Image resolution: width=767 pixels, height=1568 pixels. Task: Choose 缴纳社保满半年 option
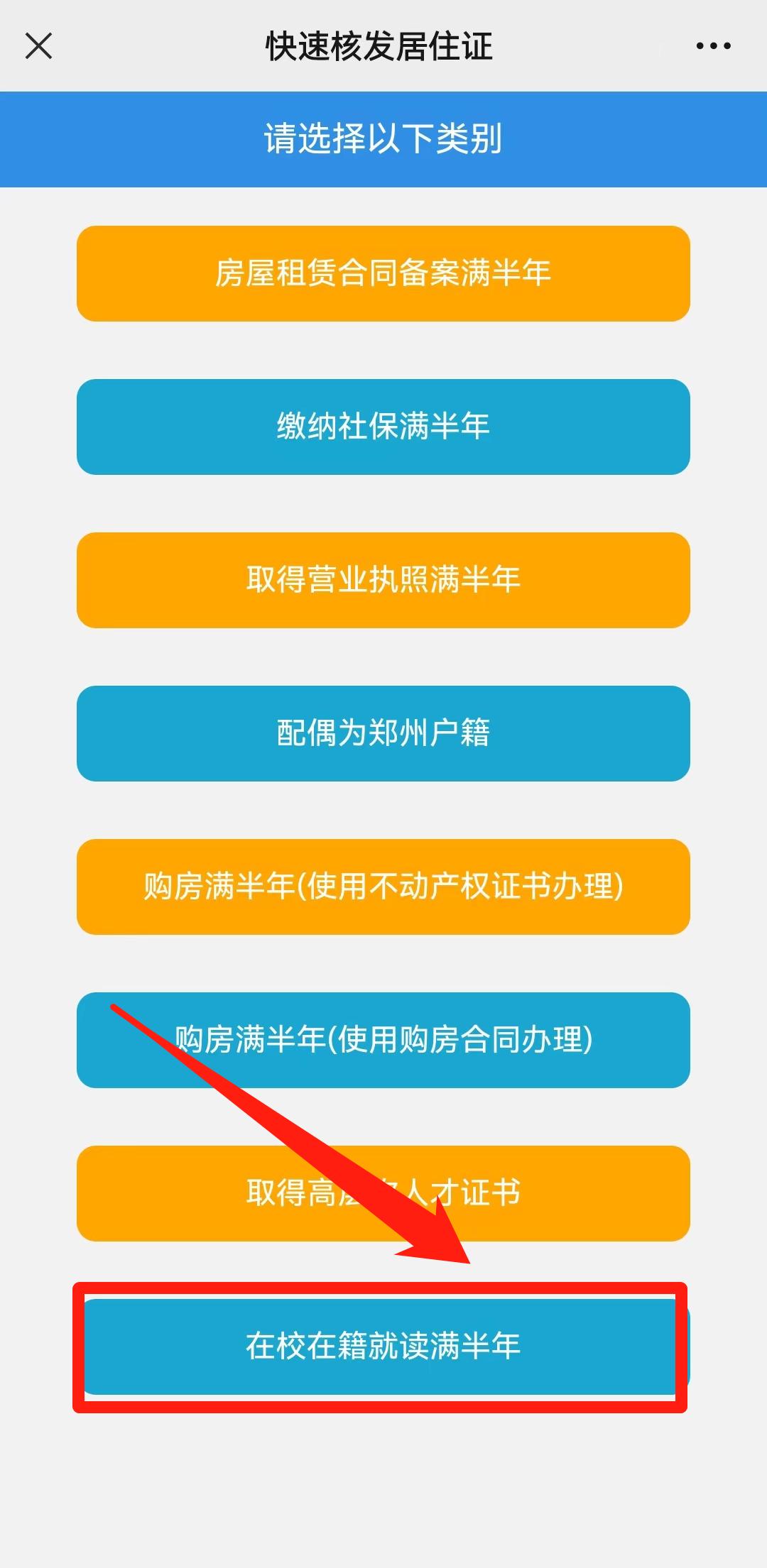(383, 427)
